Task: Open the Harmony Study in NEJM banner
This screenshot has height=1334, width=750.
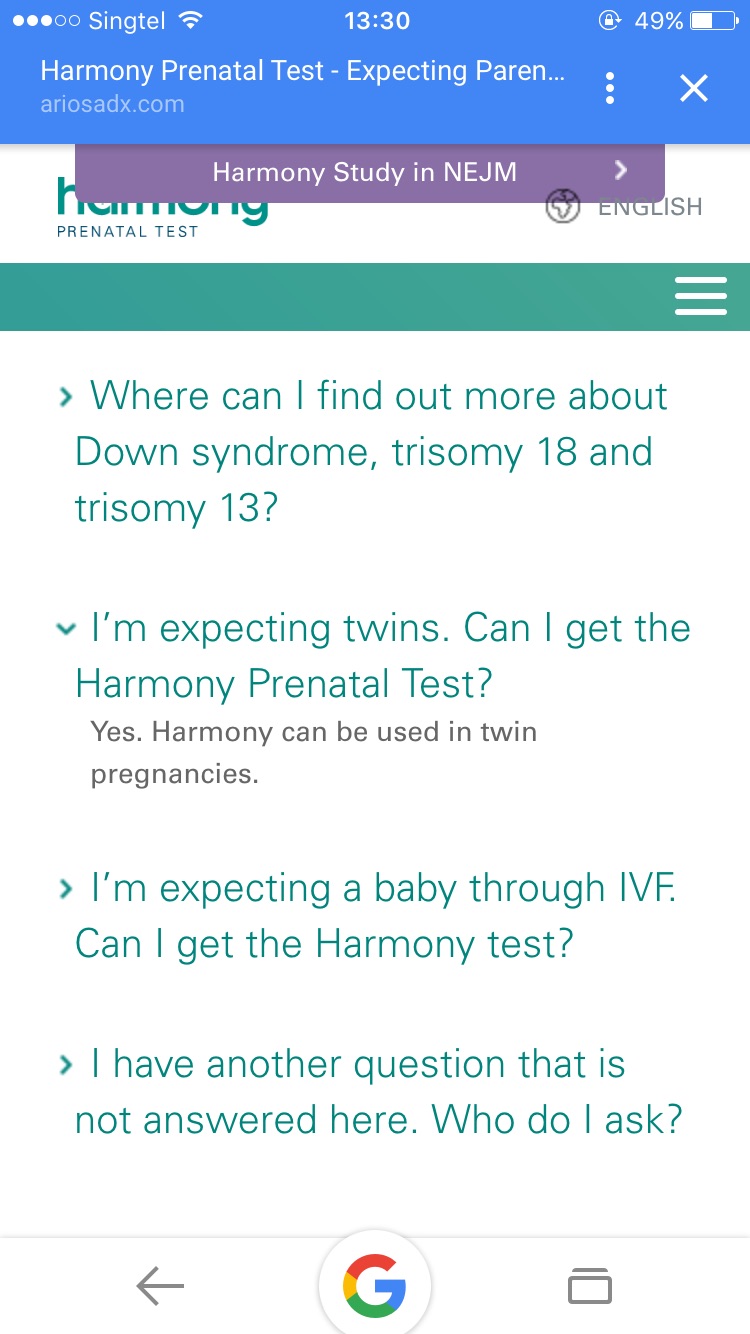Action: point(370,172)
